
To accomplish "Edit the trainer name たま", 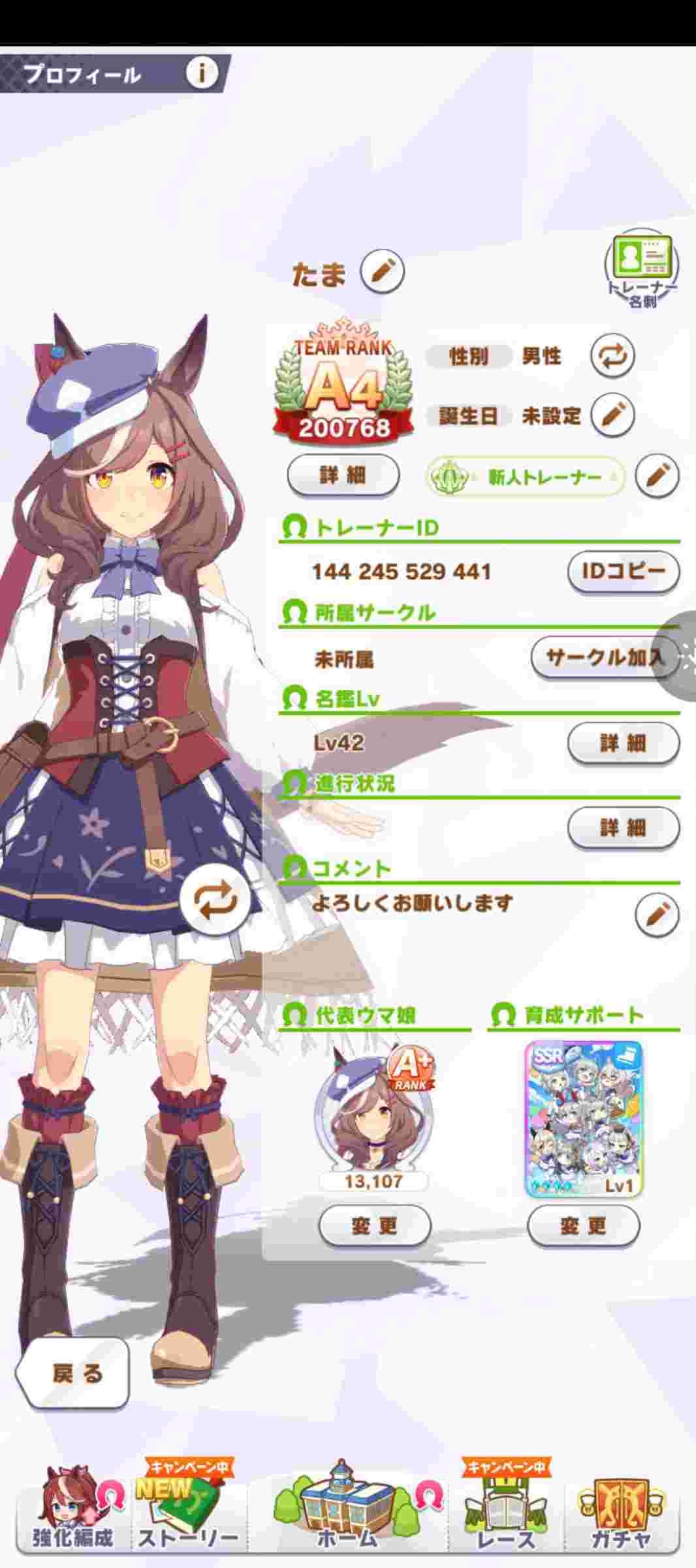I will (x=383, y=270).
